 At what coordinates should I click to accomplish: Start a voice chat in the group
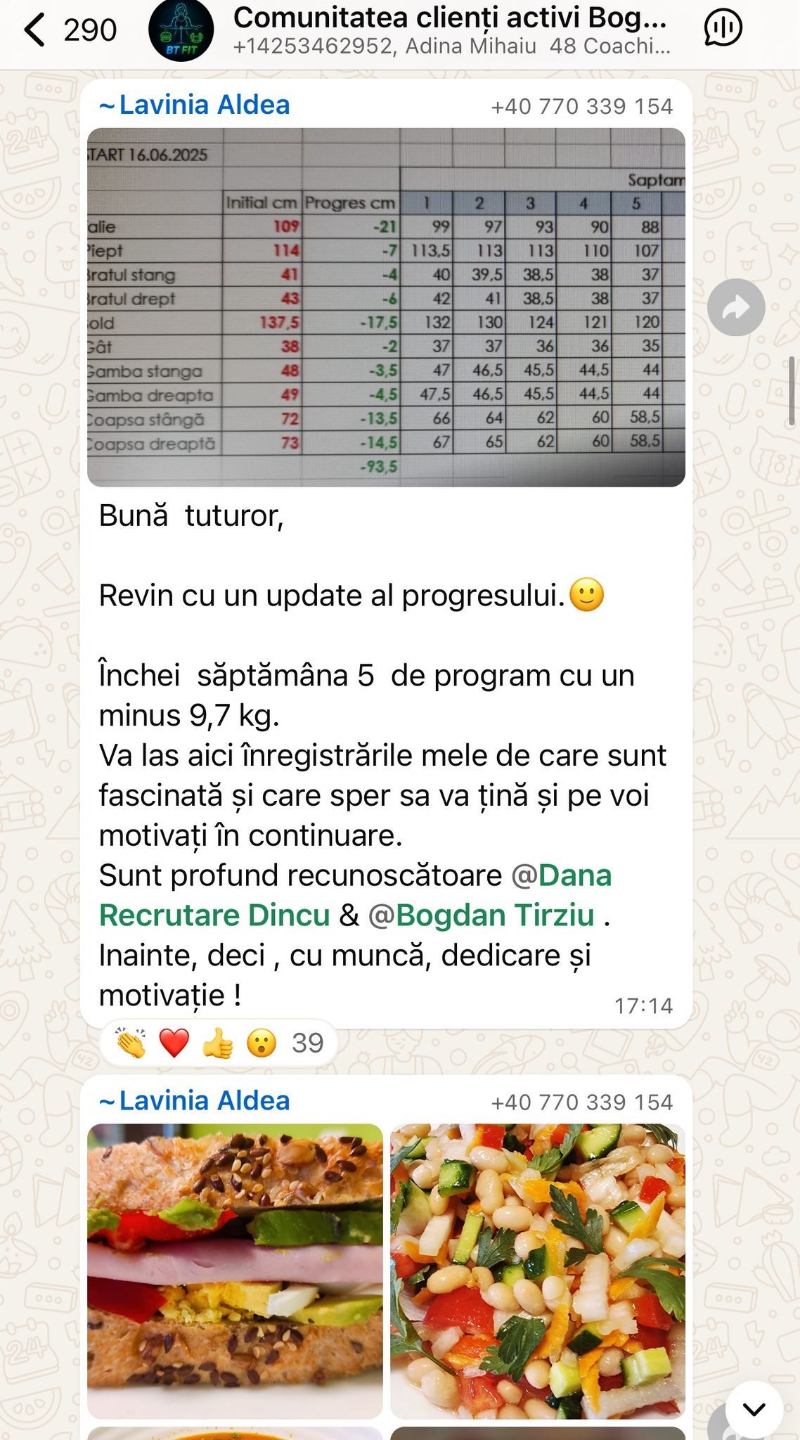722,29
